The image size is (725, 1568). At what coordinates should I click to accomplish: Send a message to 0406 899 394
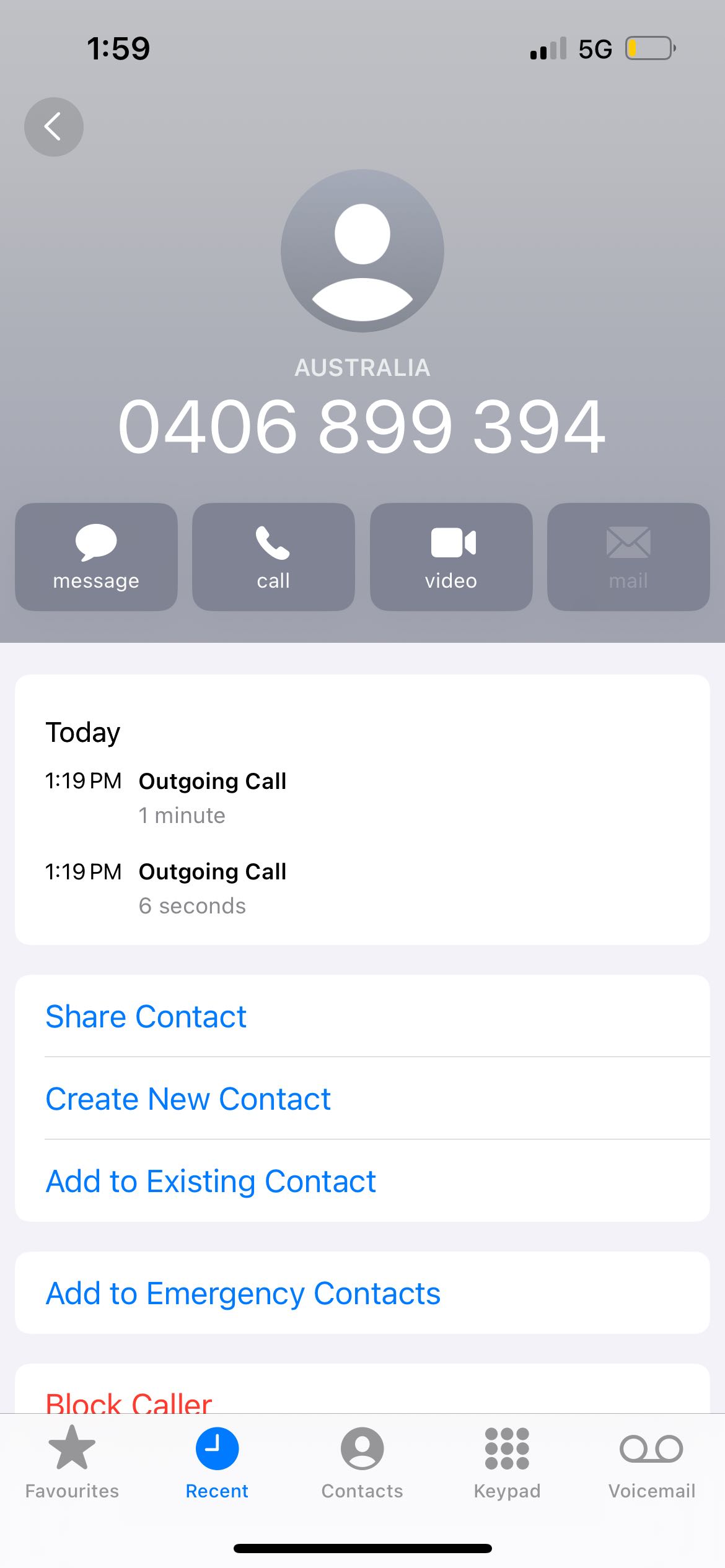click(96, 557)
